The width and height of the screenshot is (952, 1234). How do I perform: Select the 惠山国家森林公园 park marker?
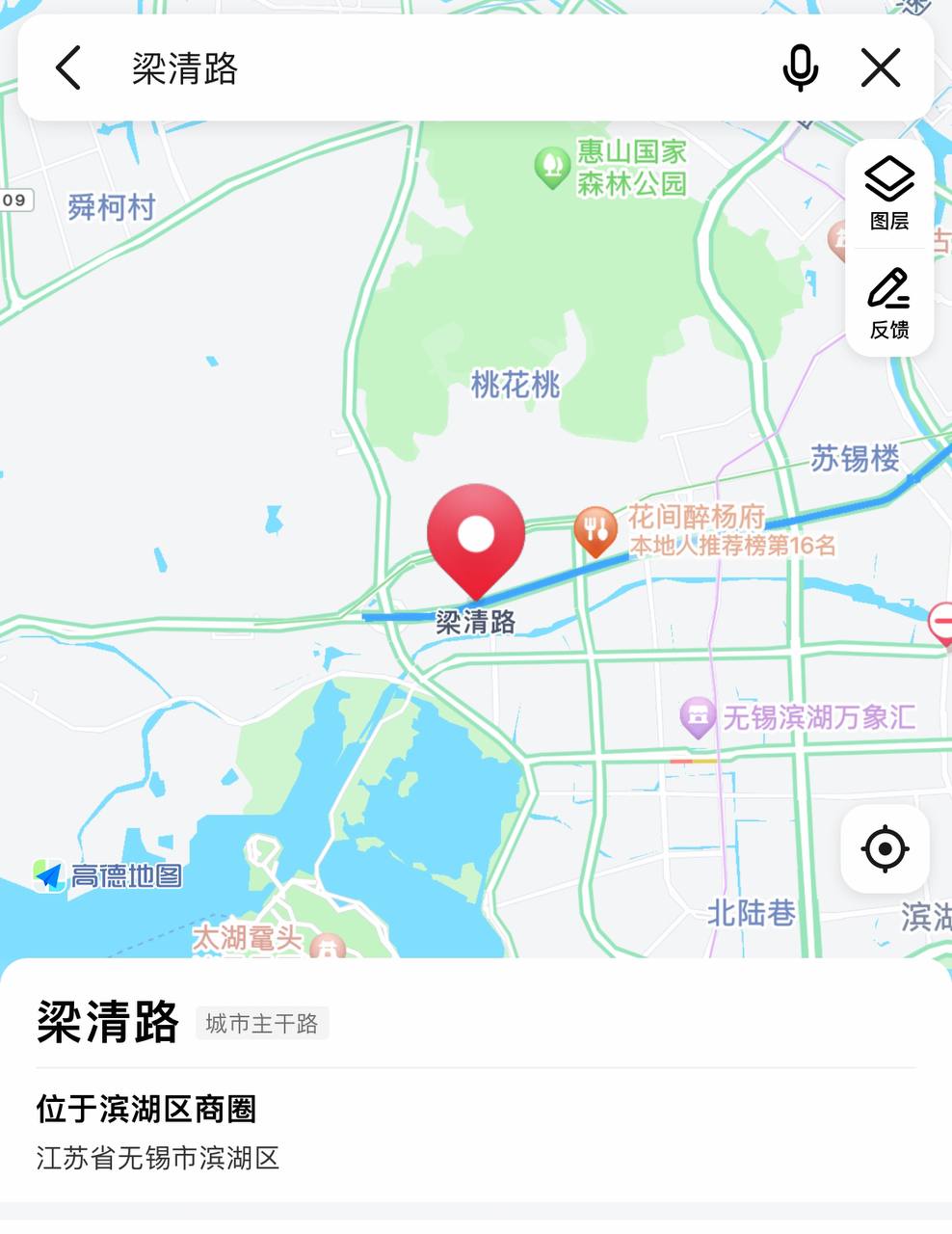[552, 167]
